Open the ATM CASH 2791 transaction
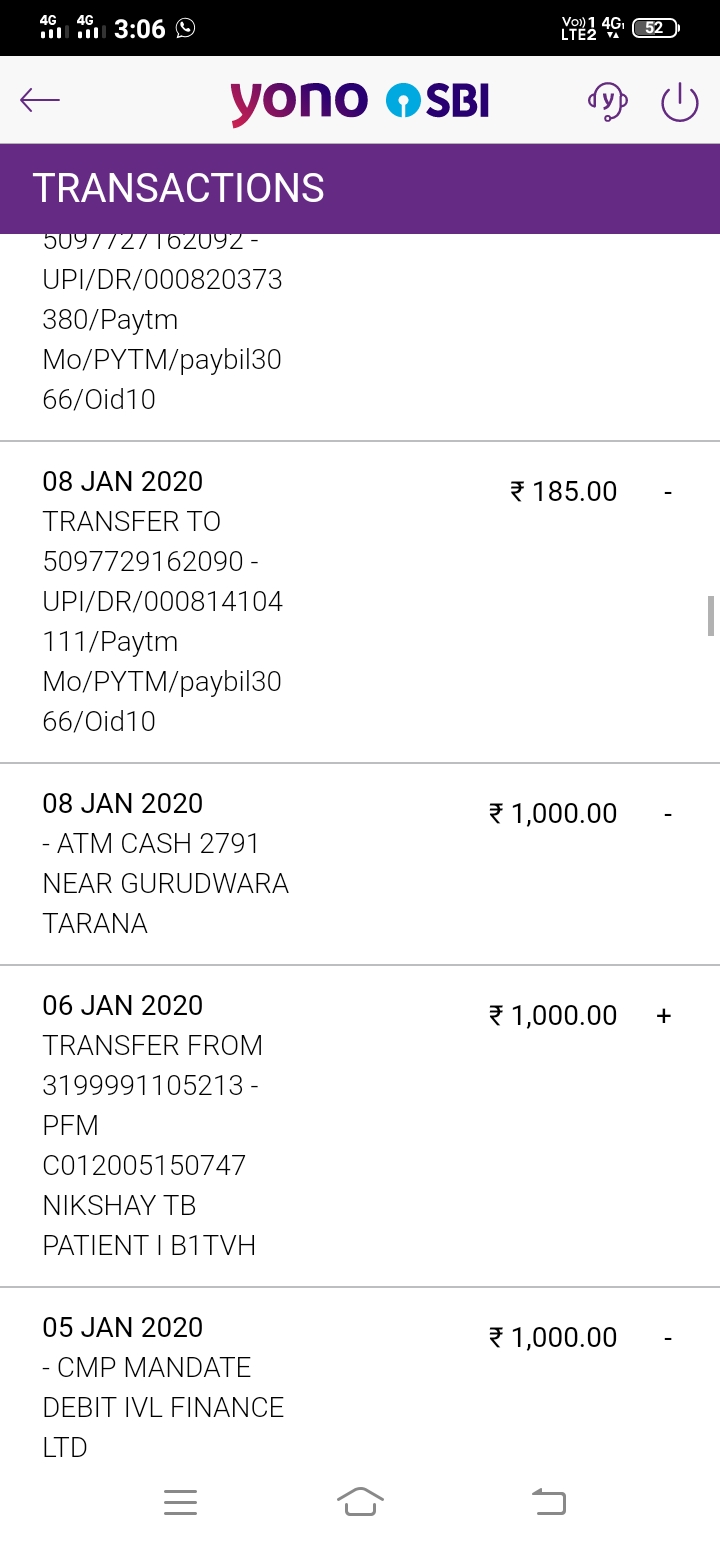The height and width of the screenshot is (1544, 720). point(360,865)
